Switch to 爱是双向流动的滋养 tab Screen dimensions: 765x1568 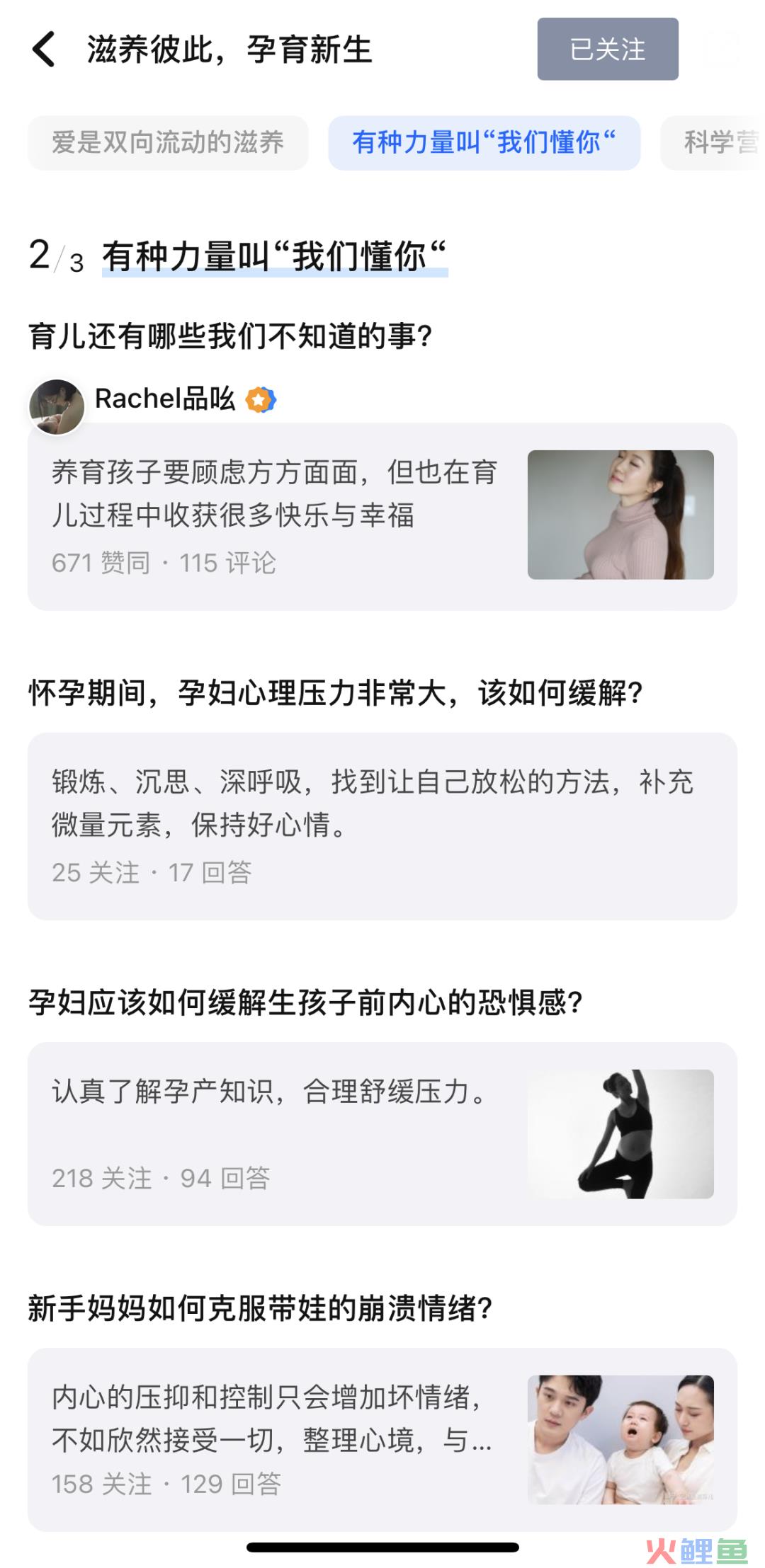[168, 143]
